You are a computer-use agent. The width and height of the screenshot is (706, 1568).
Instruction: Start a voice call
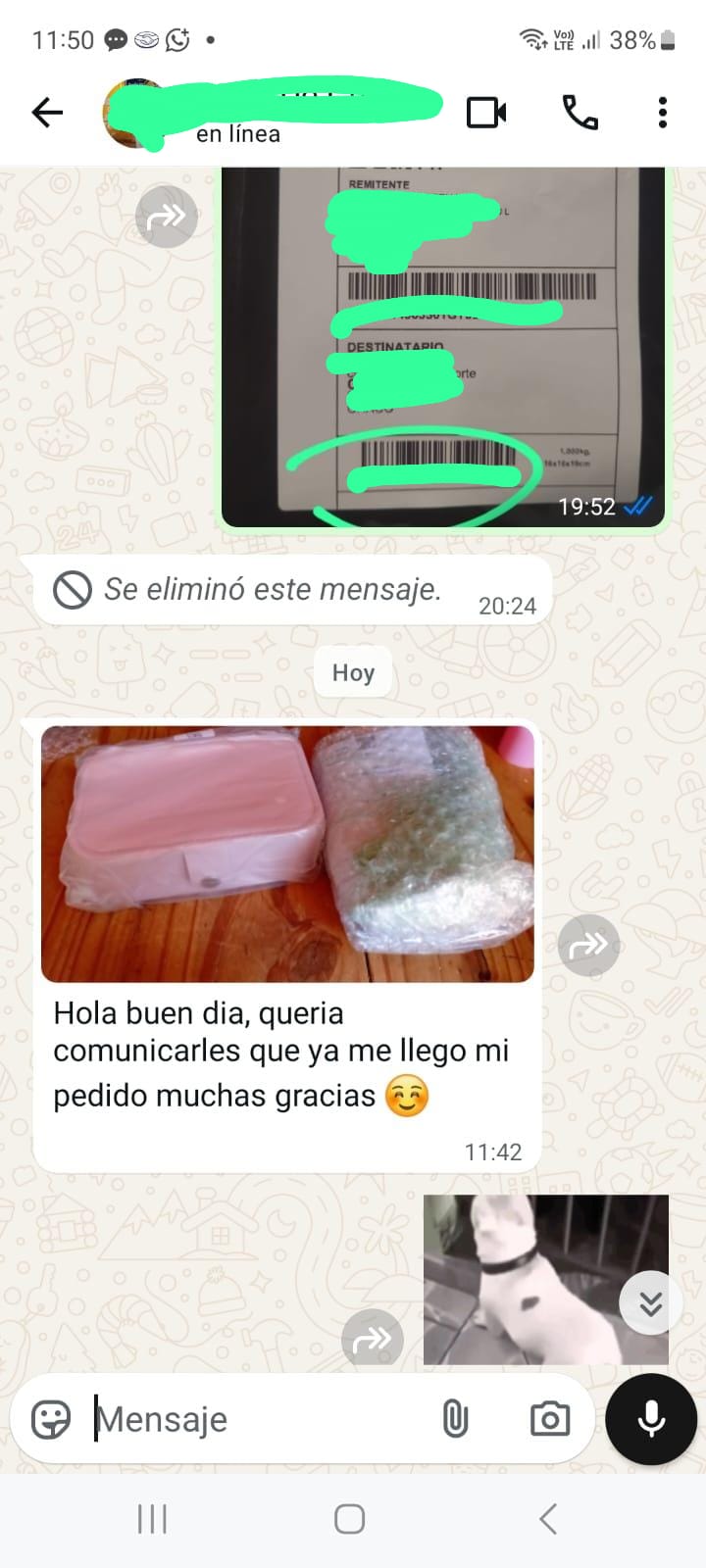(x=580, y=113)
